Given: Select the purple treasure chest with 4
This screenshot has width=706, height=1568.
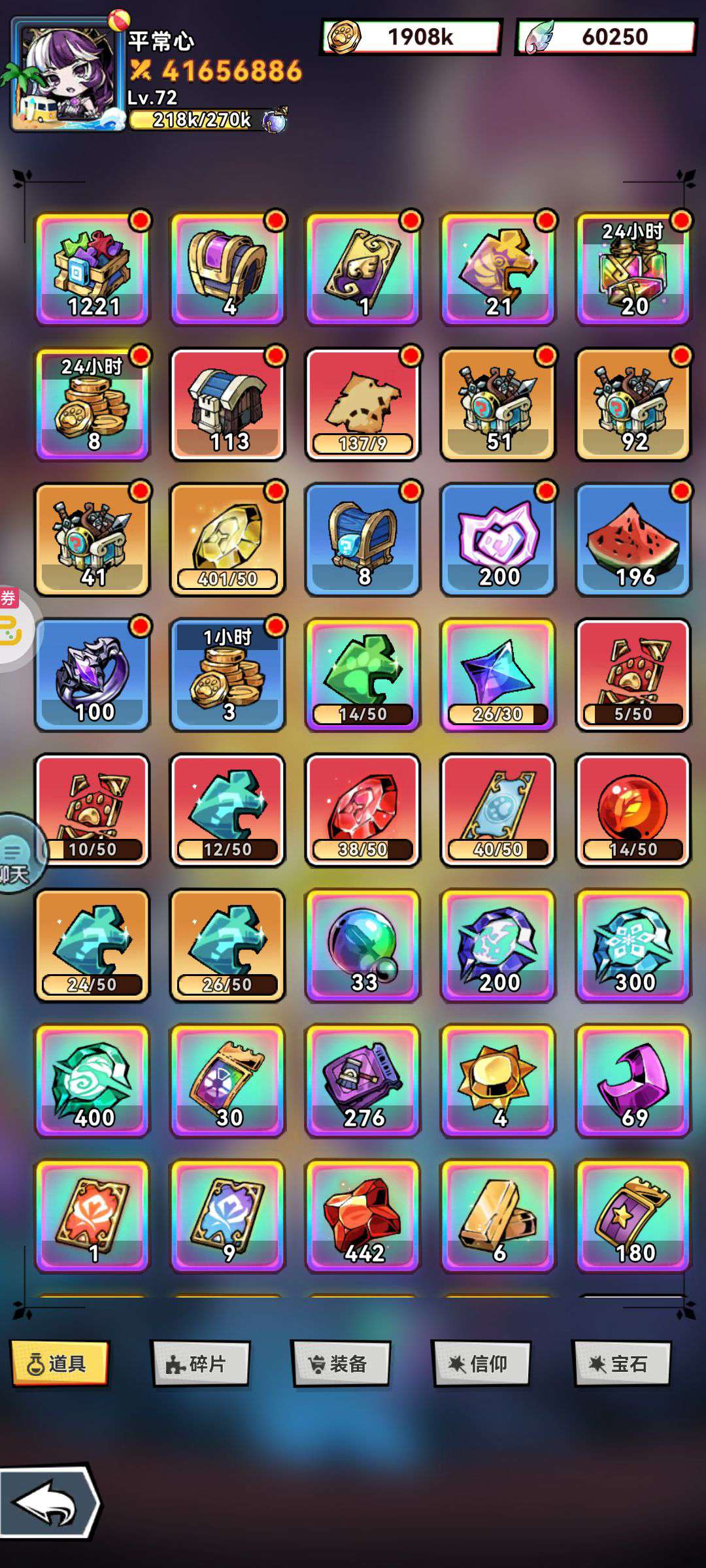Looking at the screenshot, I should (x=227, y=269).
